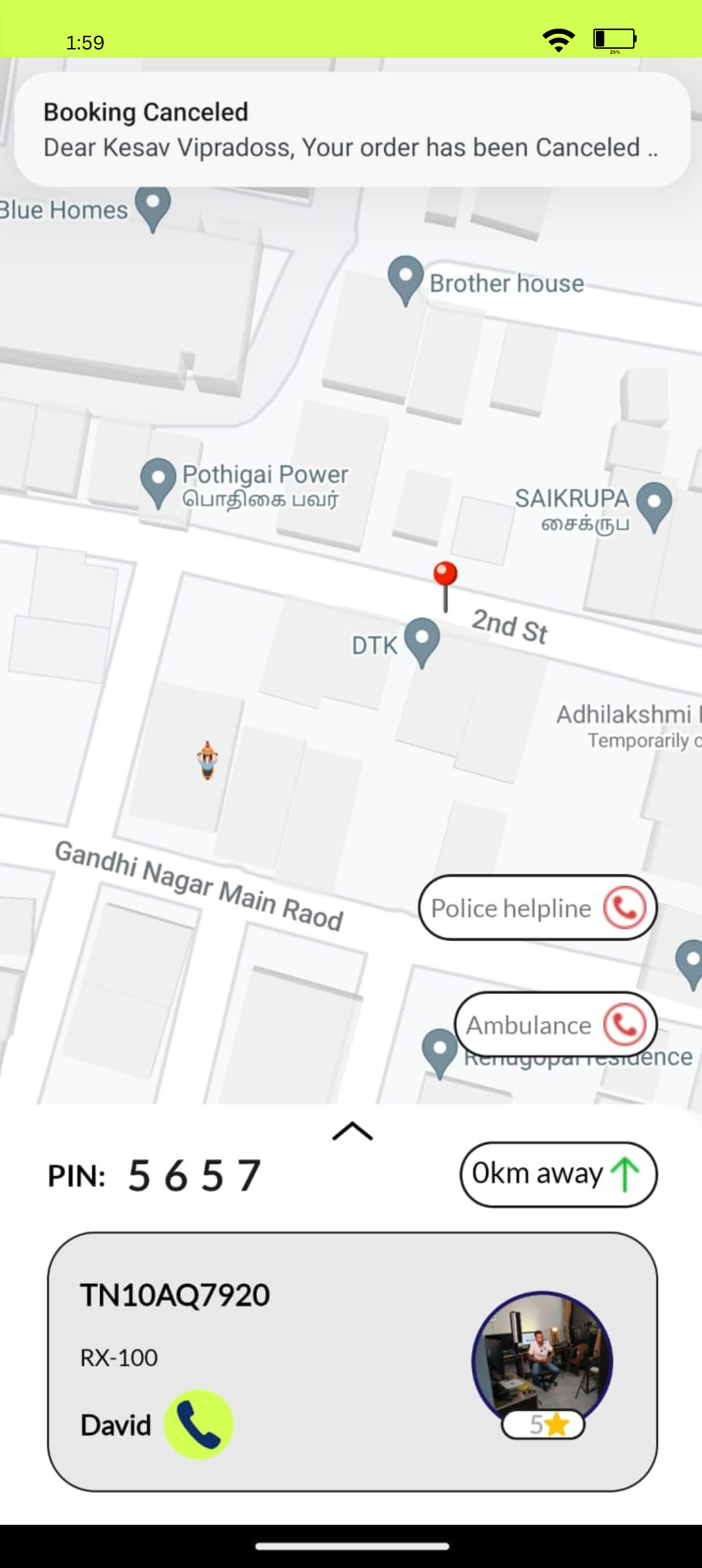Tap the 0km away button
The height and width of the screenshot is (1568, 702).
(558, 1174)
